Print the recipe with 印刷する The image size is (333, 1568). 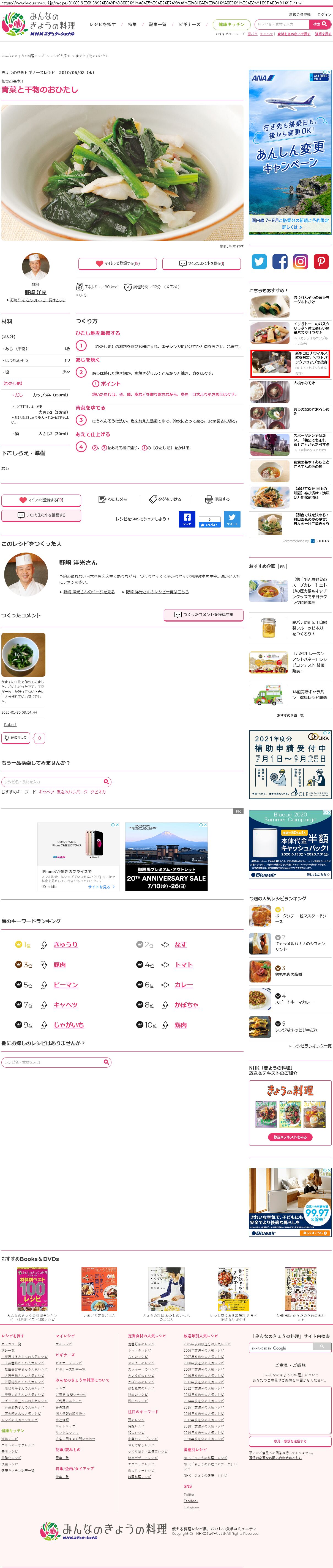[218, 499]
